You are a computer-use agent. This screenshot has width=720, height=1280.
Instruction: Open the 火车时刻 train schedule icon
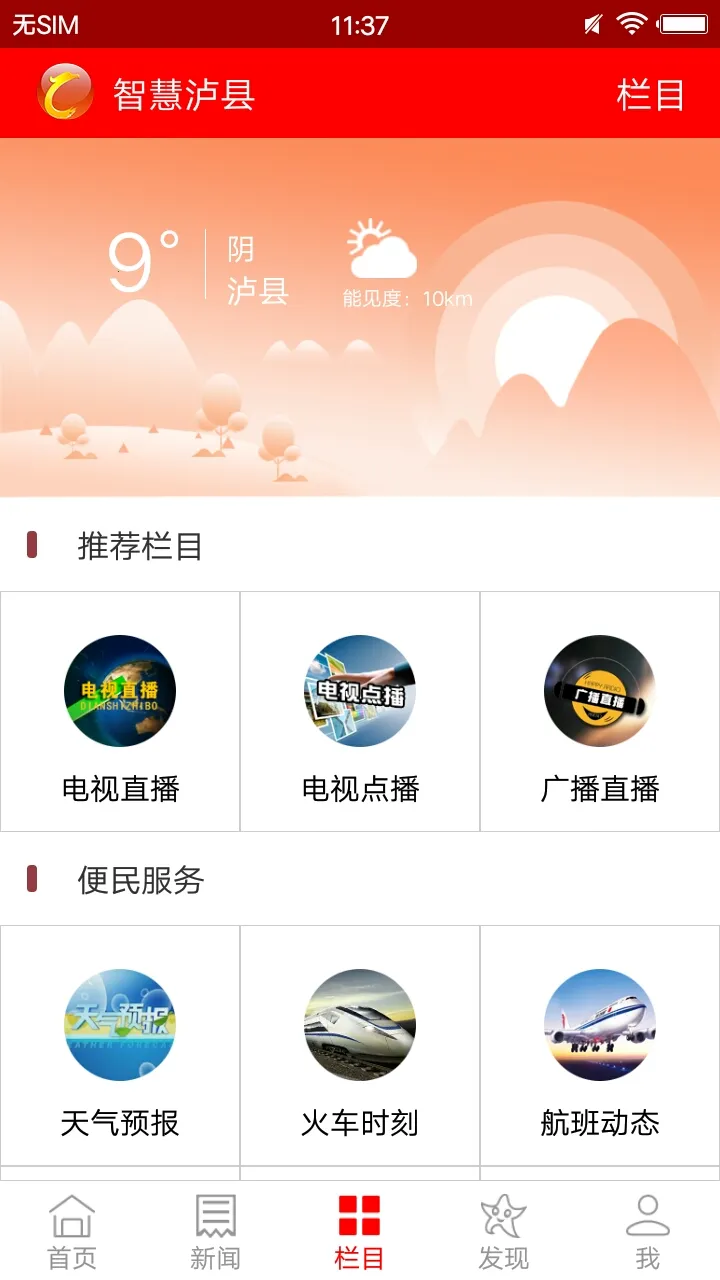(x=360, y=1024)
